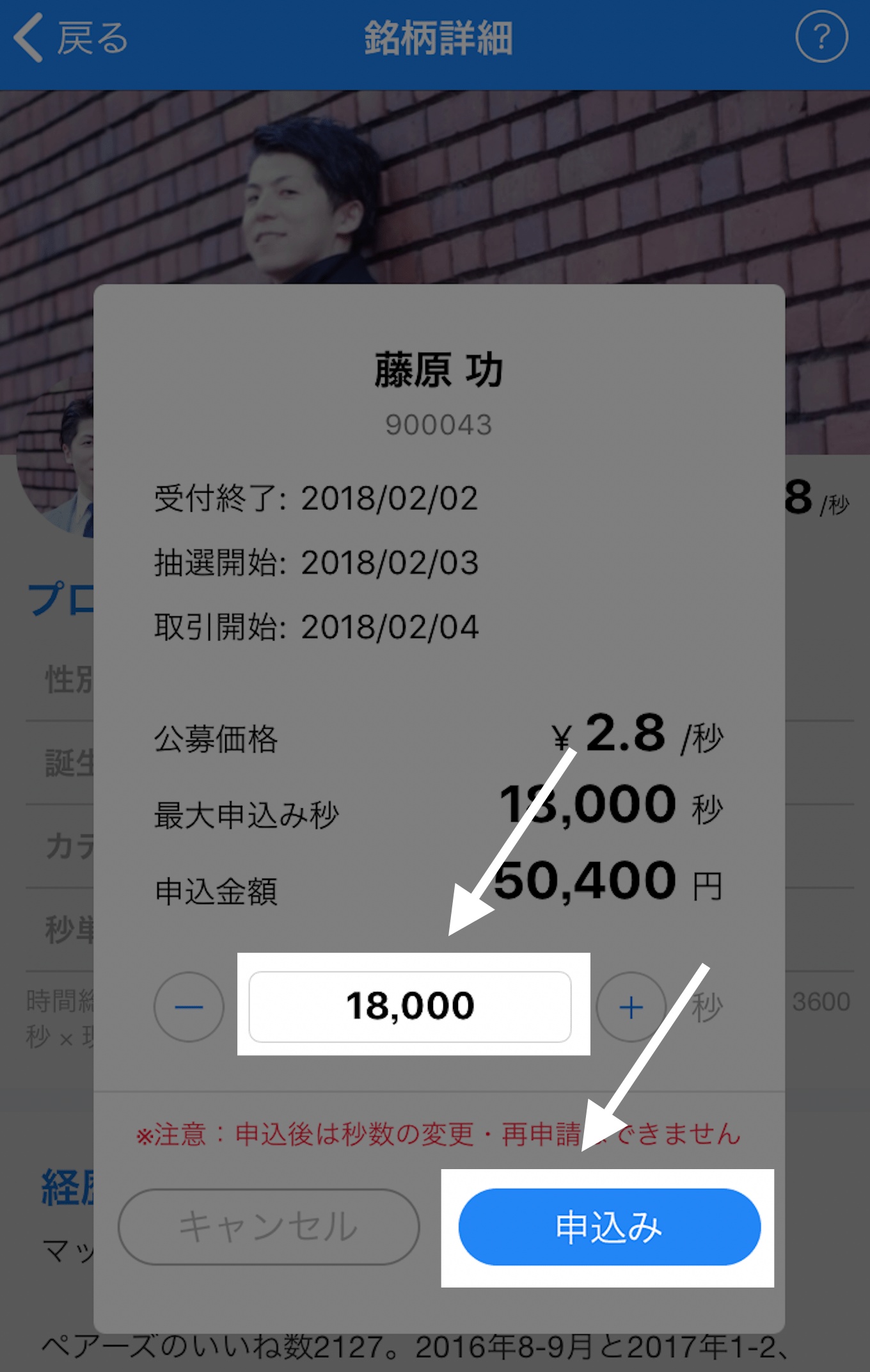Decrease seconds with the minus button

(x=189, y=1007)
